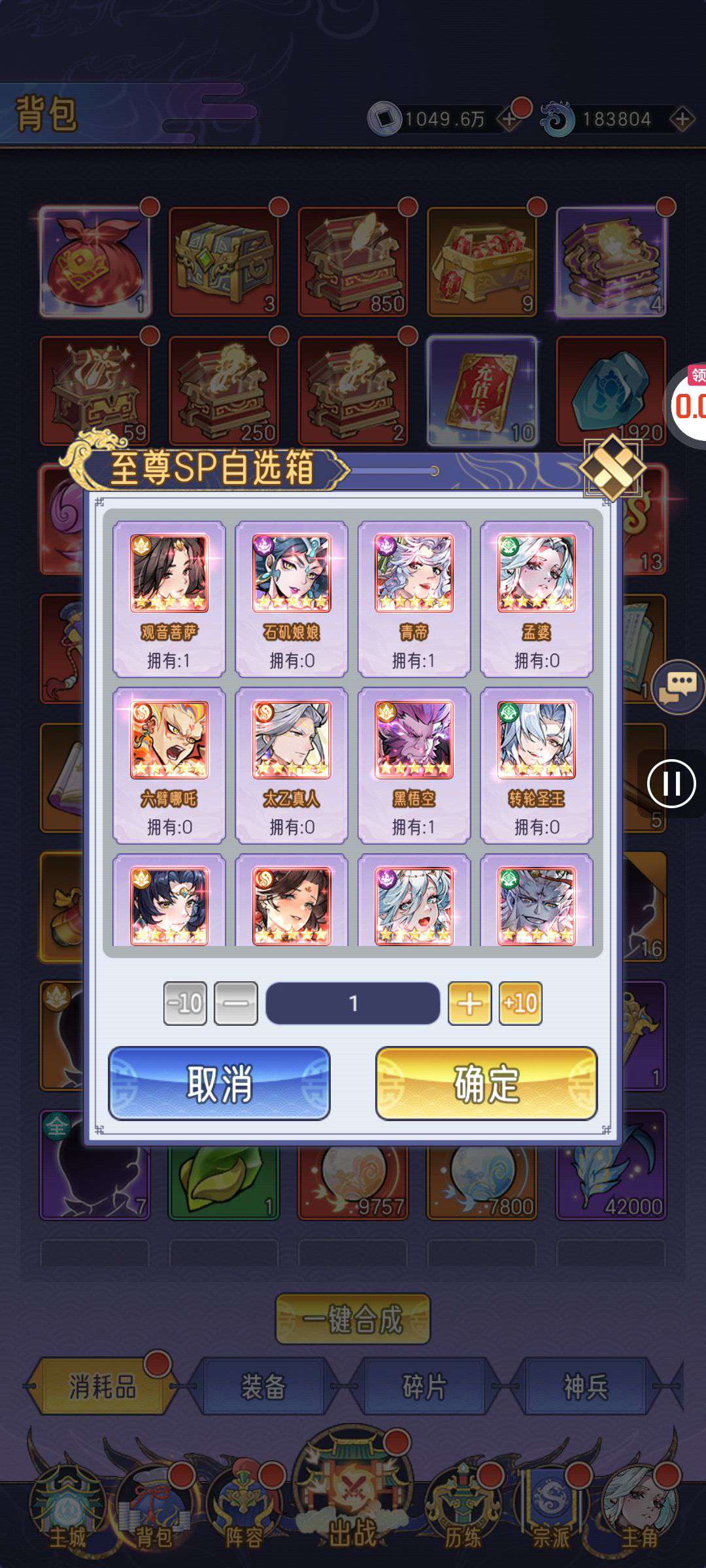Increase quantity by one with plus
Viewport: 706px width, 1568px height.
pos(469,1003)
